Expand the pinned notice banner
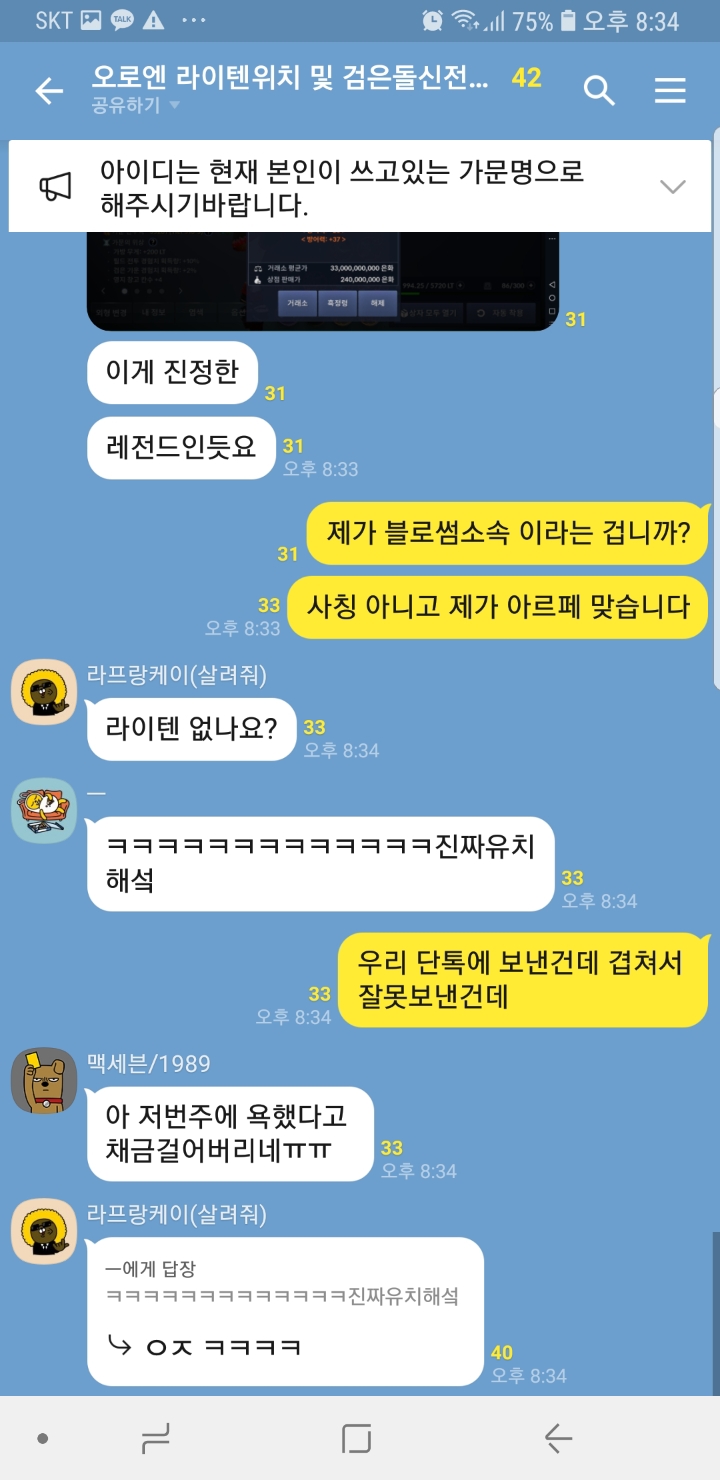Viewport: 720px width, 1480px height. tap(672, 186)
